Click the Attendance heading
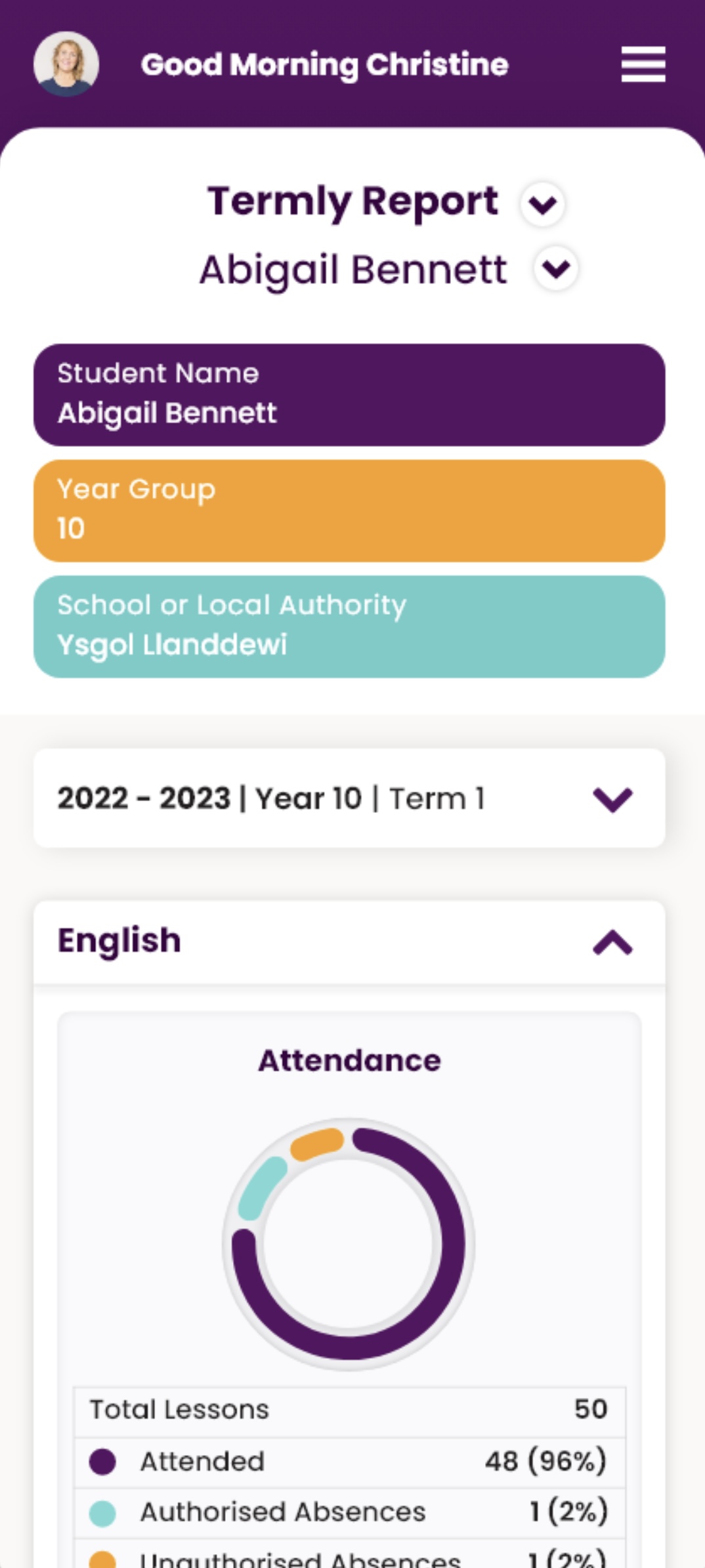The width and height of the screenshot is (705, 1568). [349, 1059]
